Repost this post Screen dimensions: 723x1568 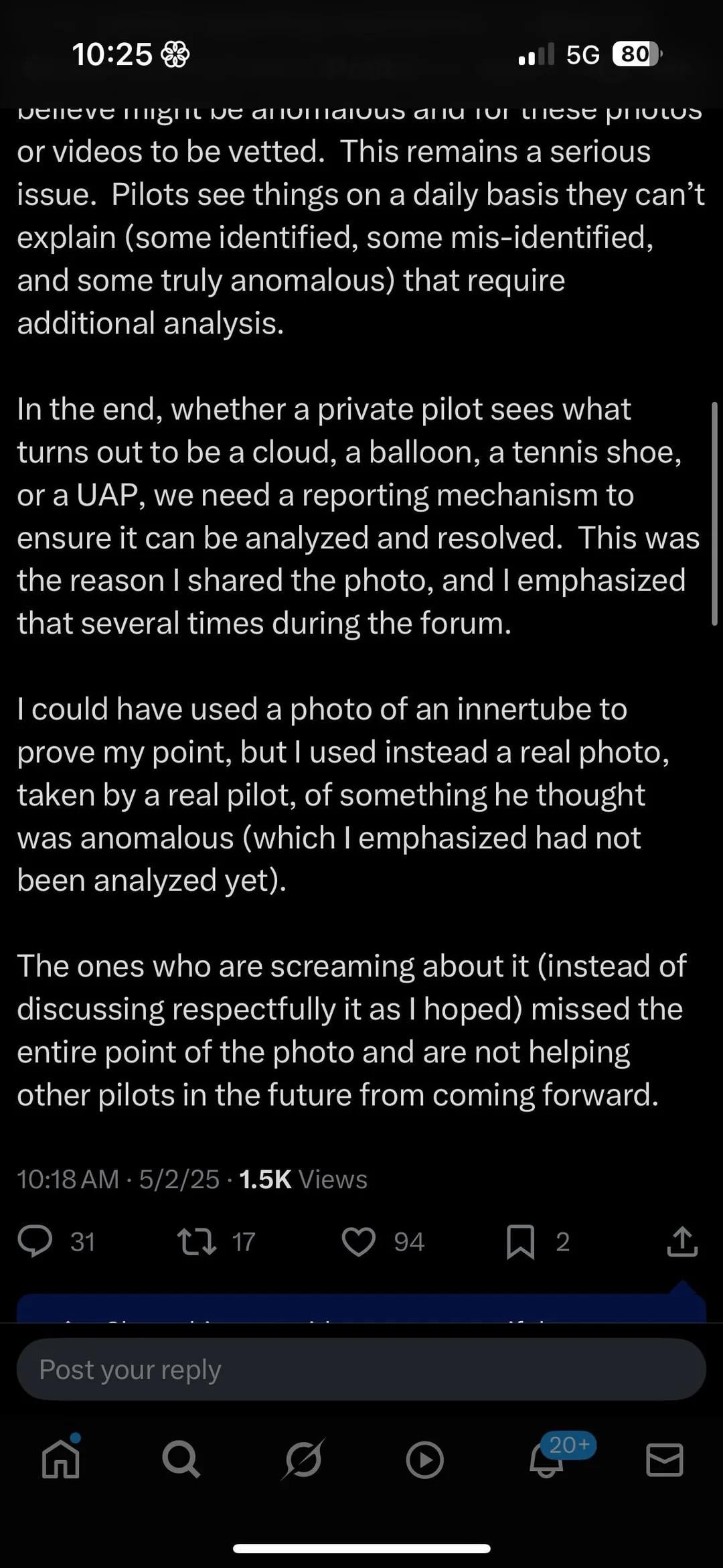point(196,1241)
